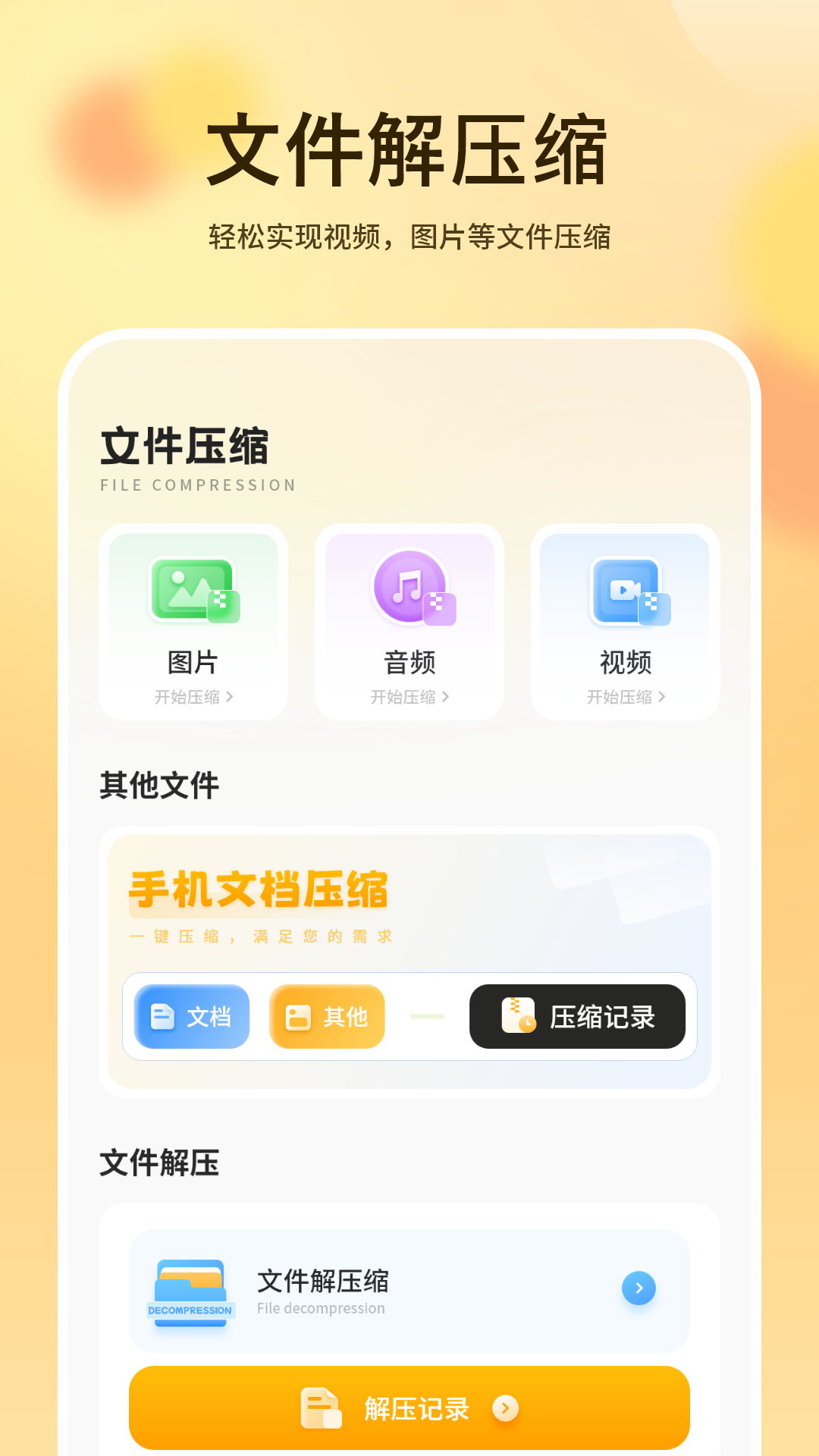Switch to the 文档 tab

192,1016
